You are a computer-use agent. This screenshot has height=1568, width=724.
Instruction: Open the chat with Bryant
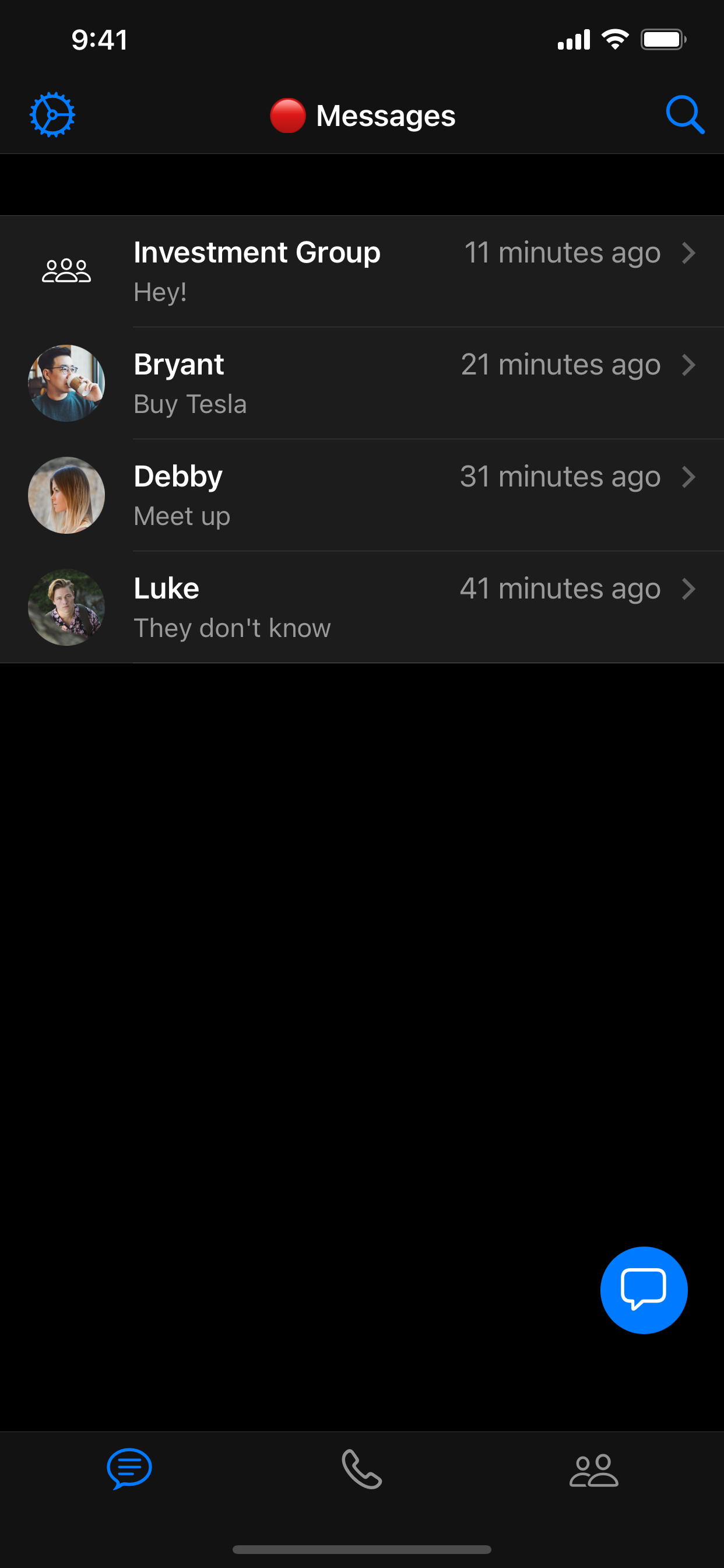click(x=362, y=383)
